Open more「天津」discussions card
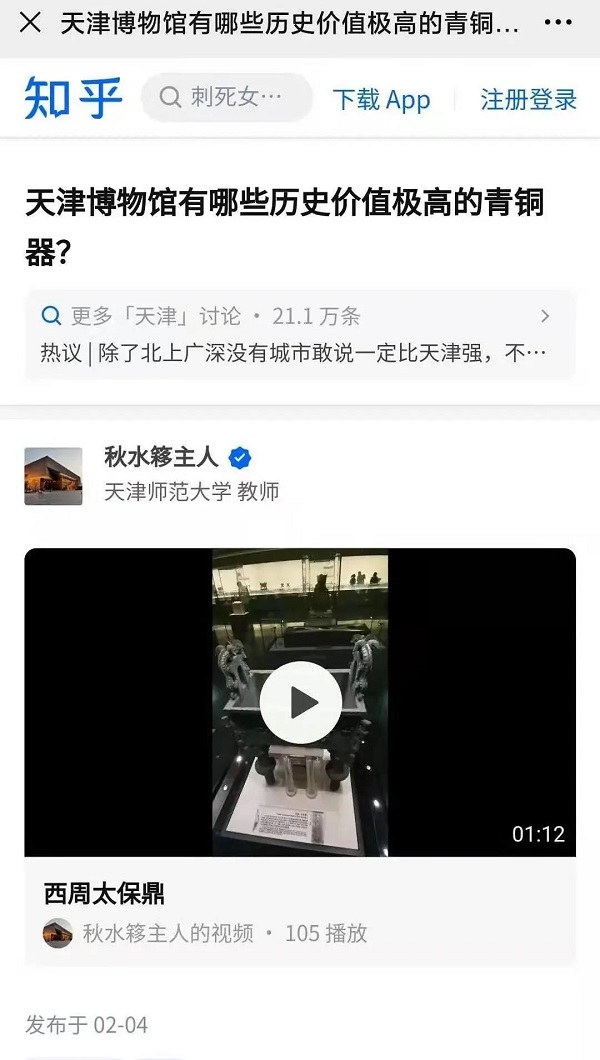 [x=299, y=334]
